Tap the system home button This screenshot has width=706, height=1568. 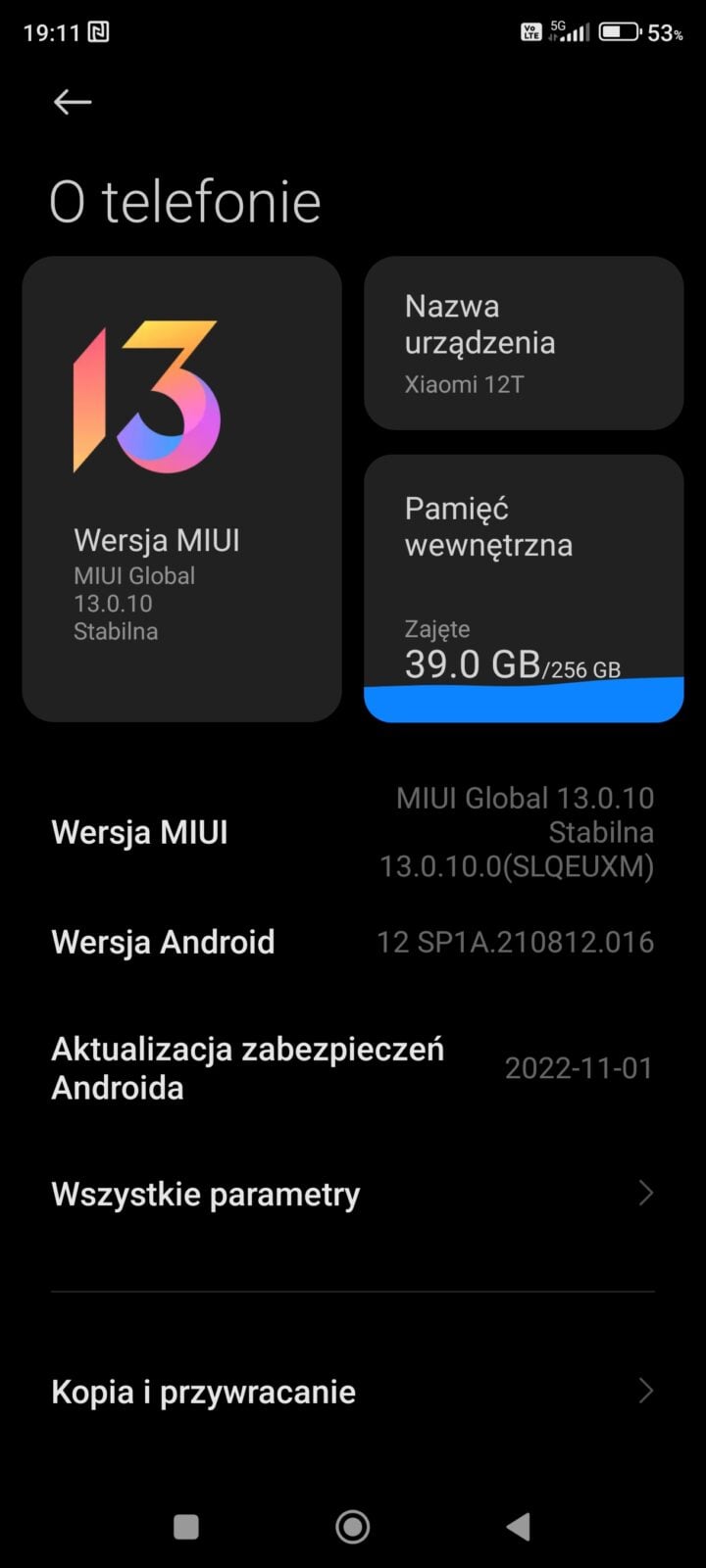coord(353,1526)
